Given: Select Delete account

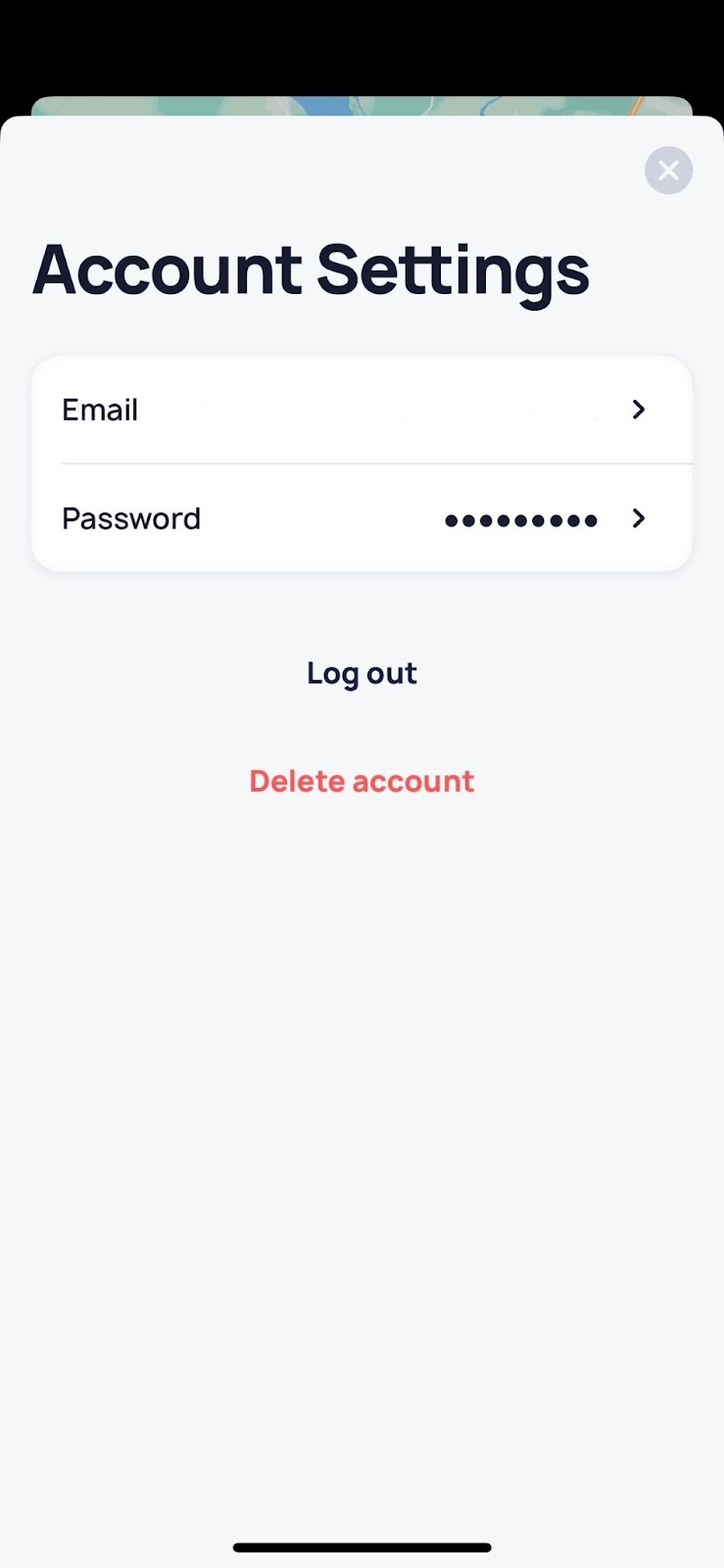Looking at the screenshot, I should click(362, 781).
